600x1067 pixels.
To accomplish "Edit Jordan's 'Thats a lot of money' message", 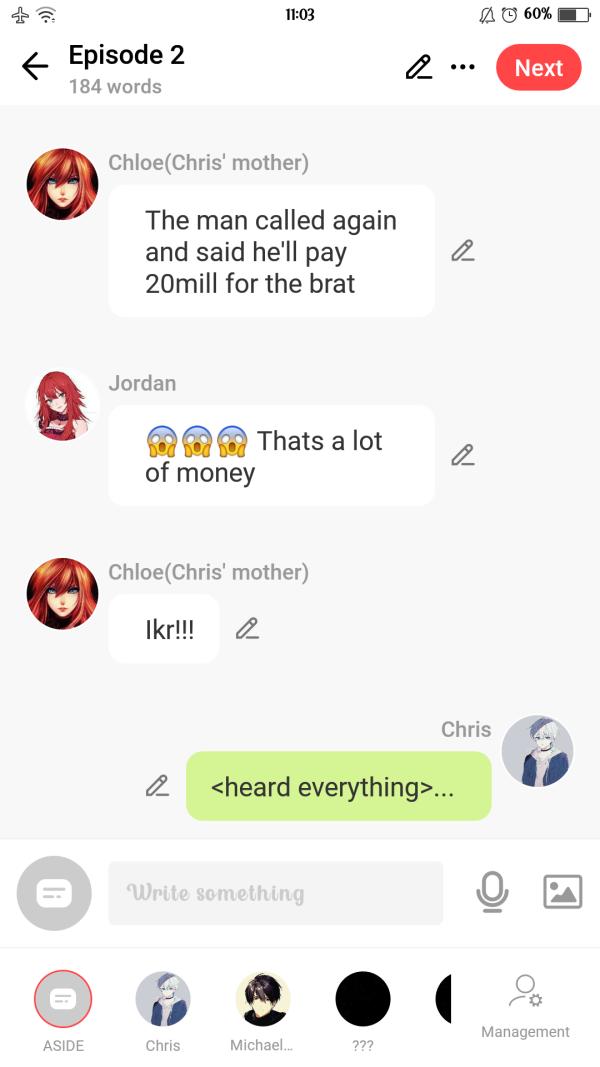I will point(462,455).
